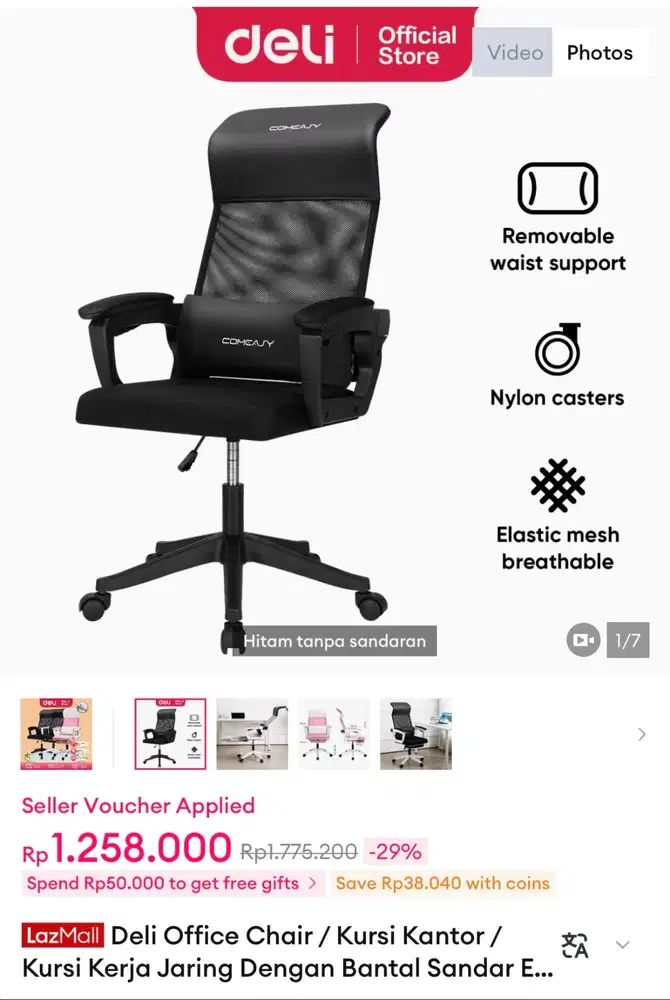This screenshot has width=670, height=1000.
Task: Select the black and pink chairs promo thumbnail
Action: tap(56, 734)
